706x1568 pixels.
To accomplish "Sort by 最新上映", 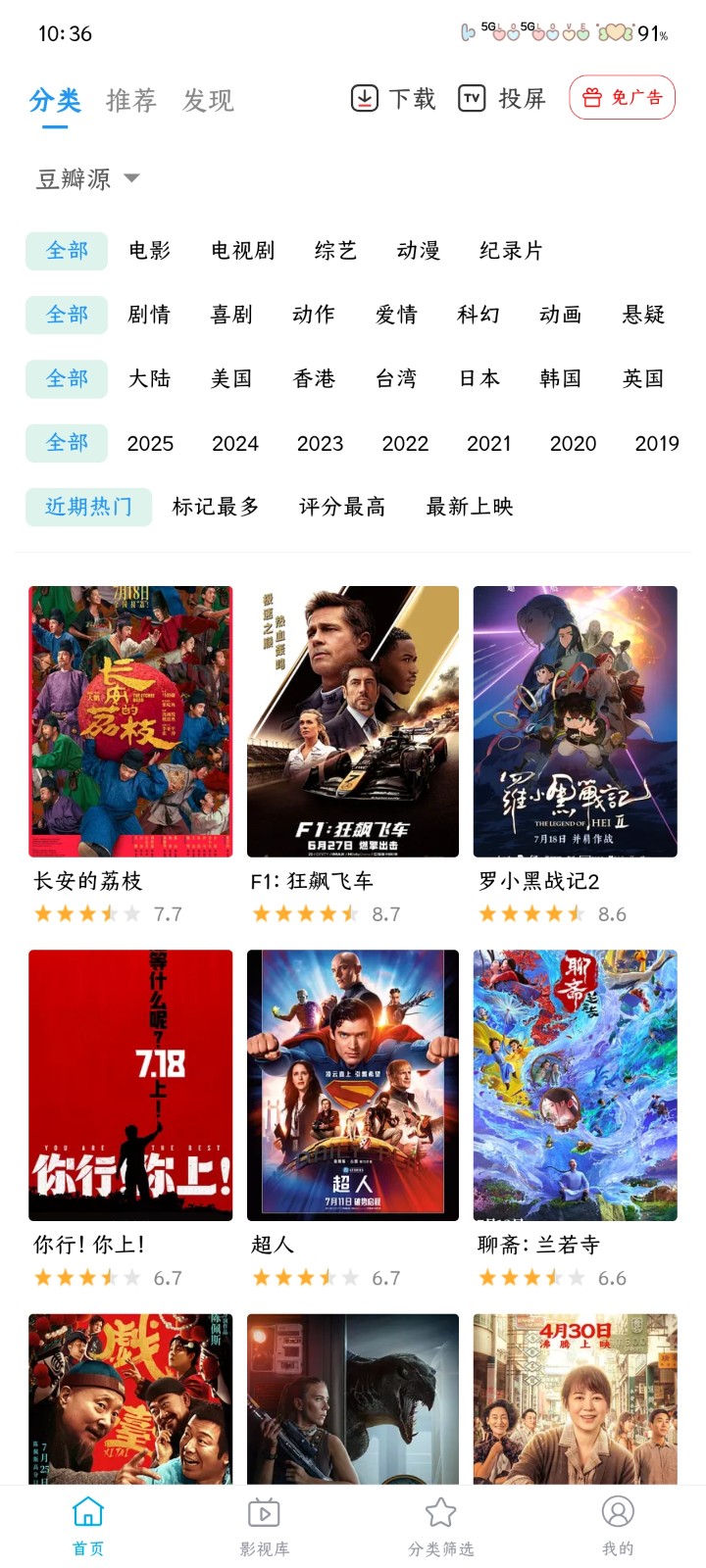I will click(470, 507).
